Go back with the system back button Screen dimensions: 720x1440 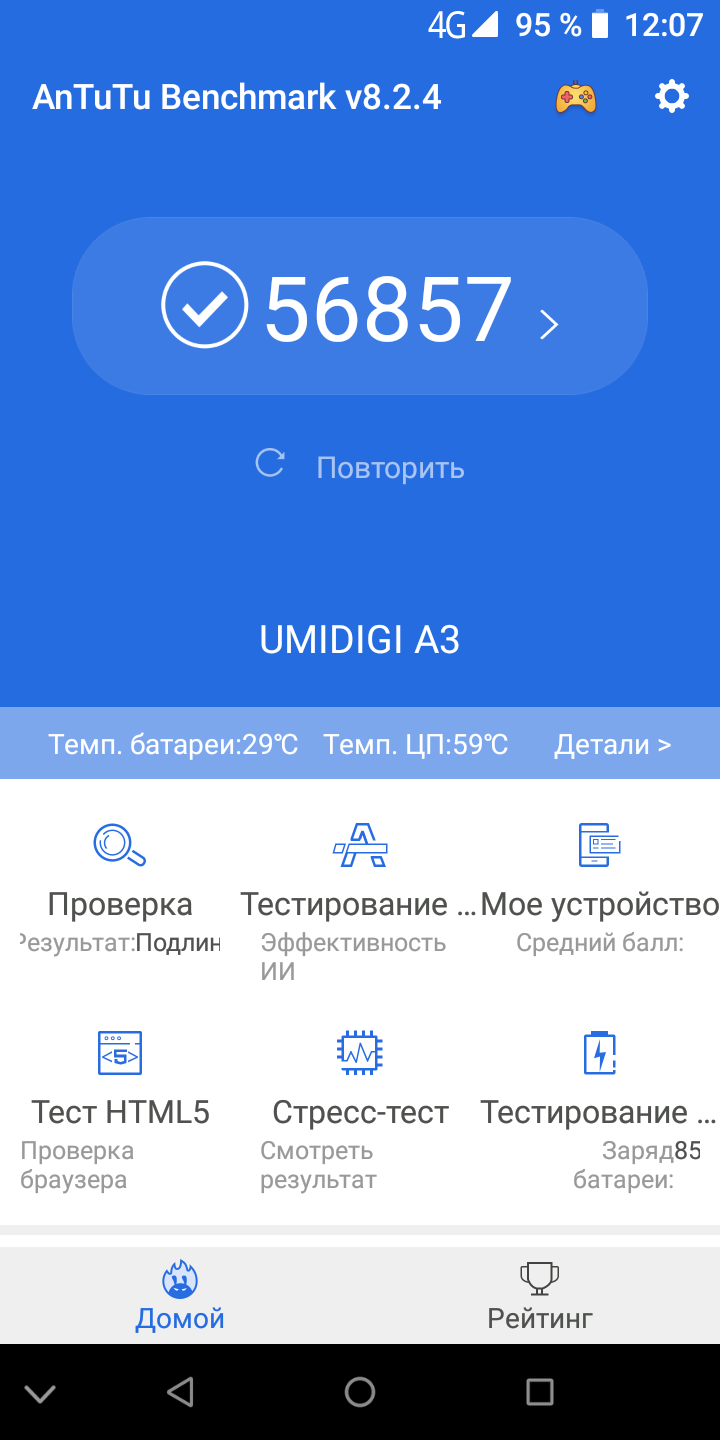pyautogui.click(x=180, y=1392)
